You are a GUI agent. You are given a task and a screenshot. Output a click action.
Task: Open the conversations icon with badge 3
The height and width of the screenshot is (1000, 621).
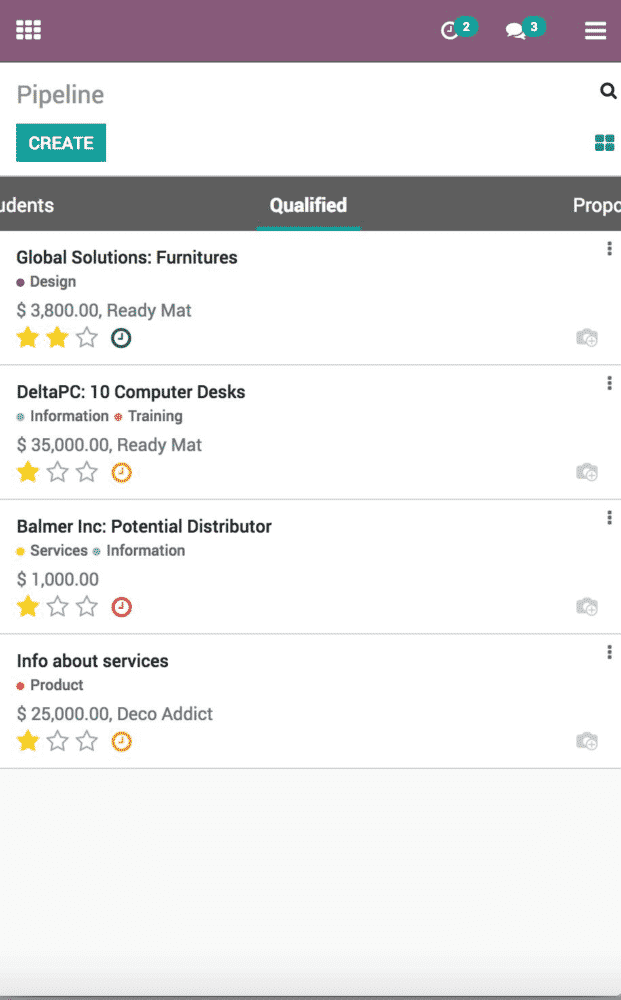[x=525, y=29]
